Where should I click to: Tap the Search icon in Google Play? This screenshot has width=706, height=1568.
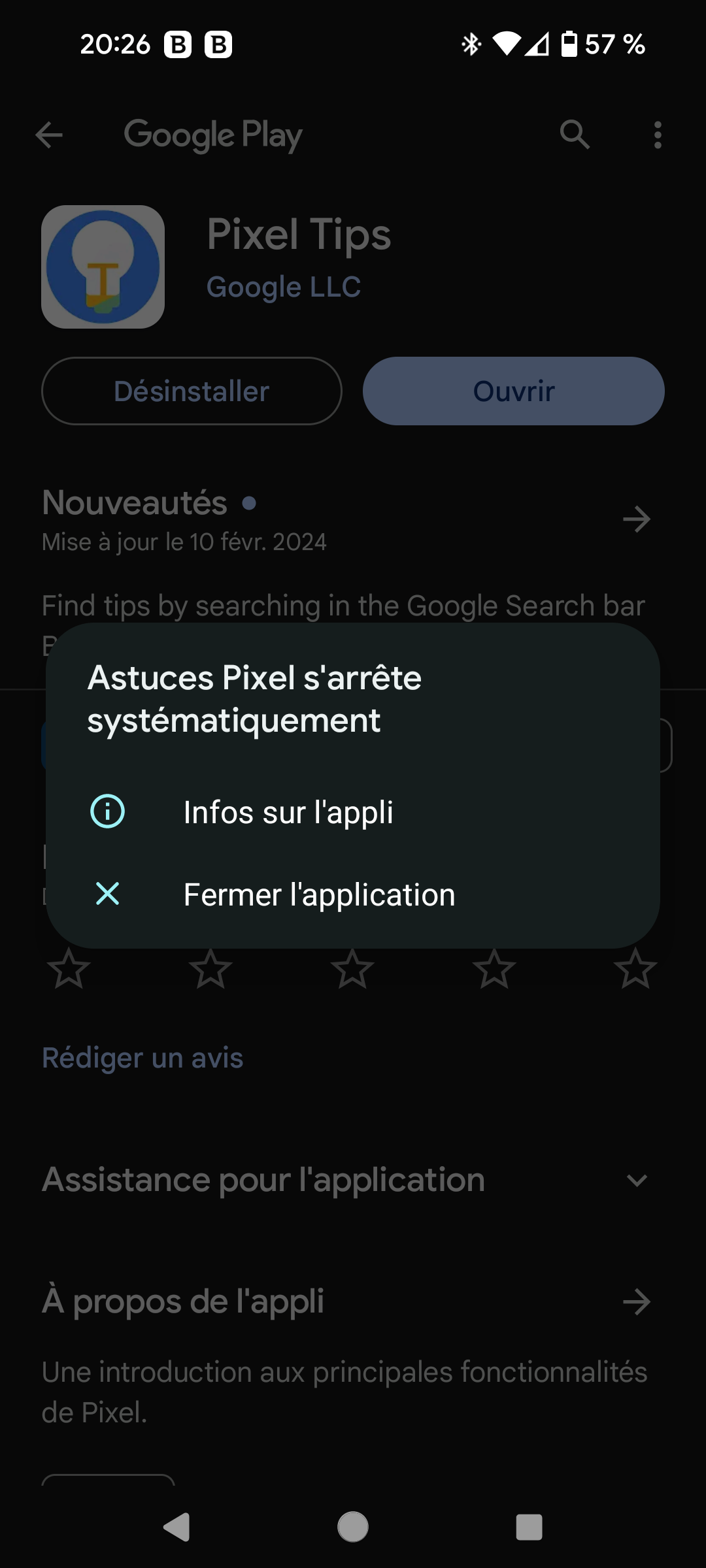pos(574,135)
